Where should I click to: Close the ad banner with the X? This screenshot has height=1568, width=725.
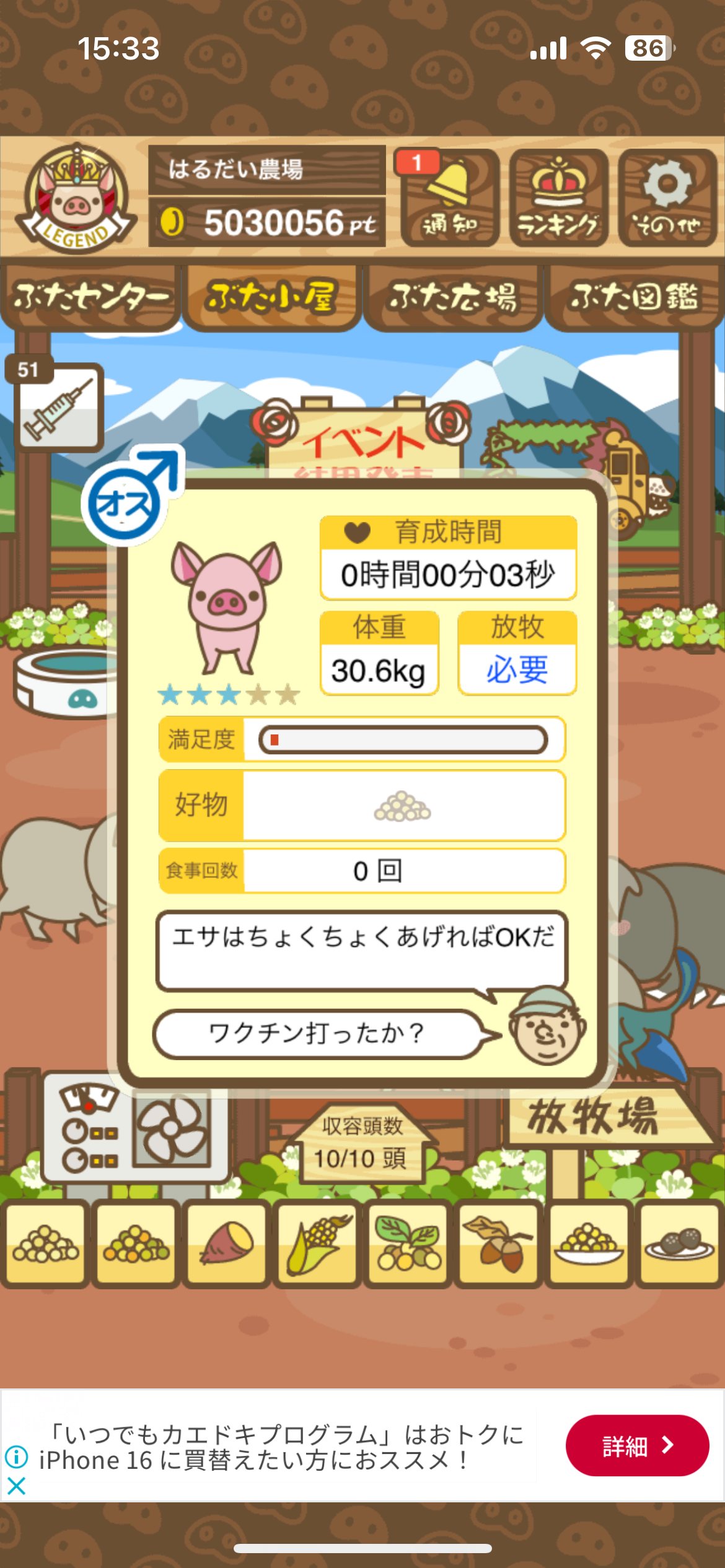coord(17,1486)
